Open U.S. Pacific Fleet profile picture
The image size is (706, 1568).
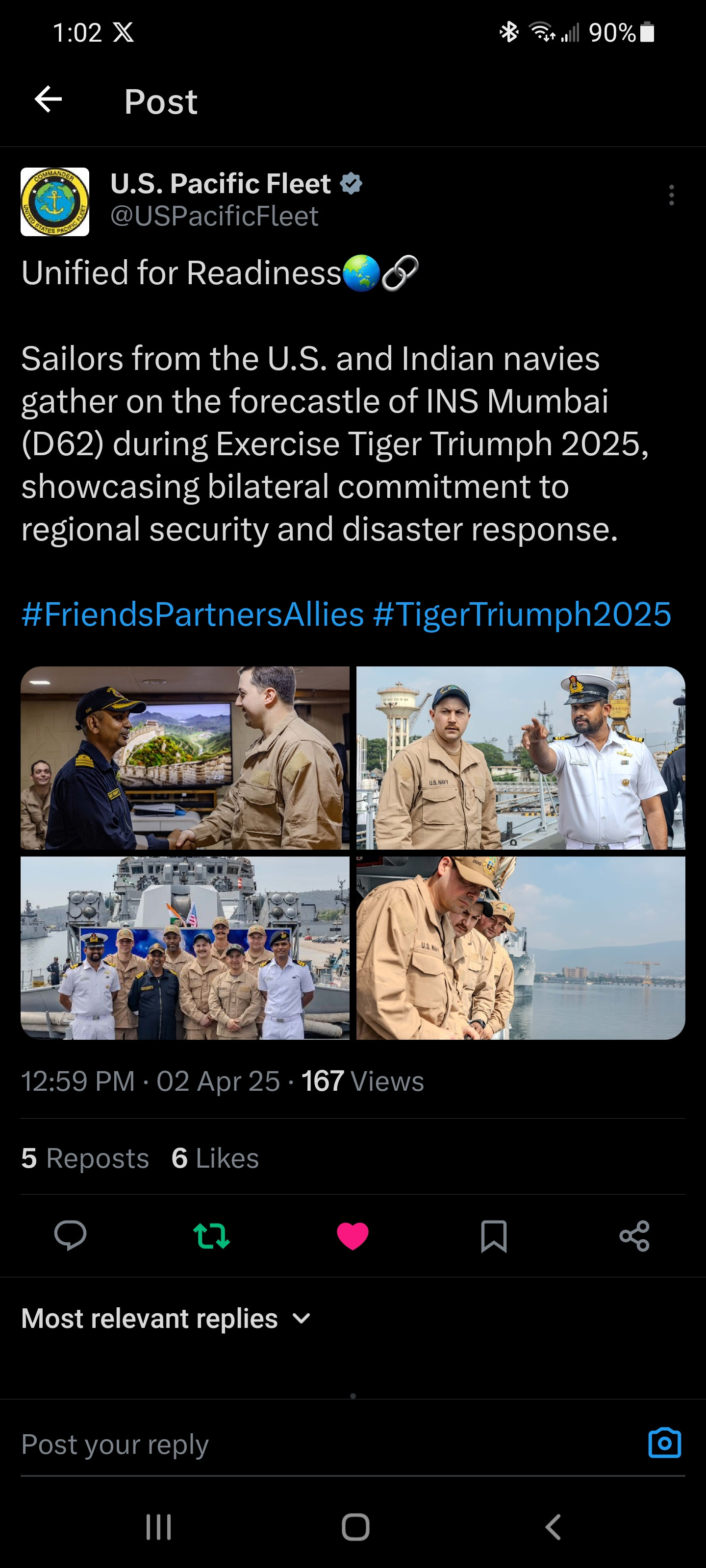click(x=55, y=201)
